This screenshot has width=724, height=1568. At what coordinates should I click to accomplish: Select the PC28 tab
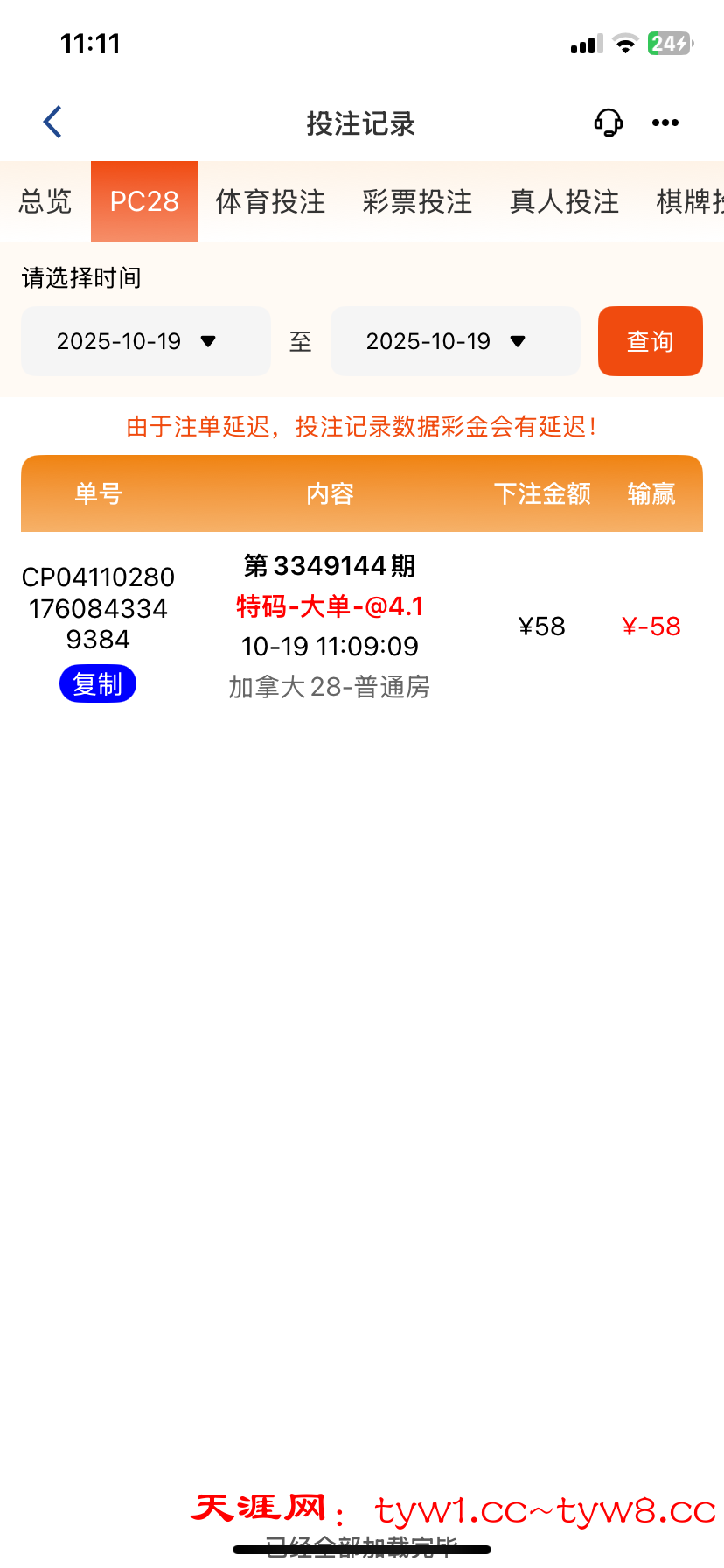pyautogui.click(x=144, y=201)
